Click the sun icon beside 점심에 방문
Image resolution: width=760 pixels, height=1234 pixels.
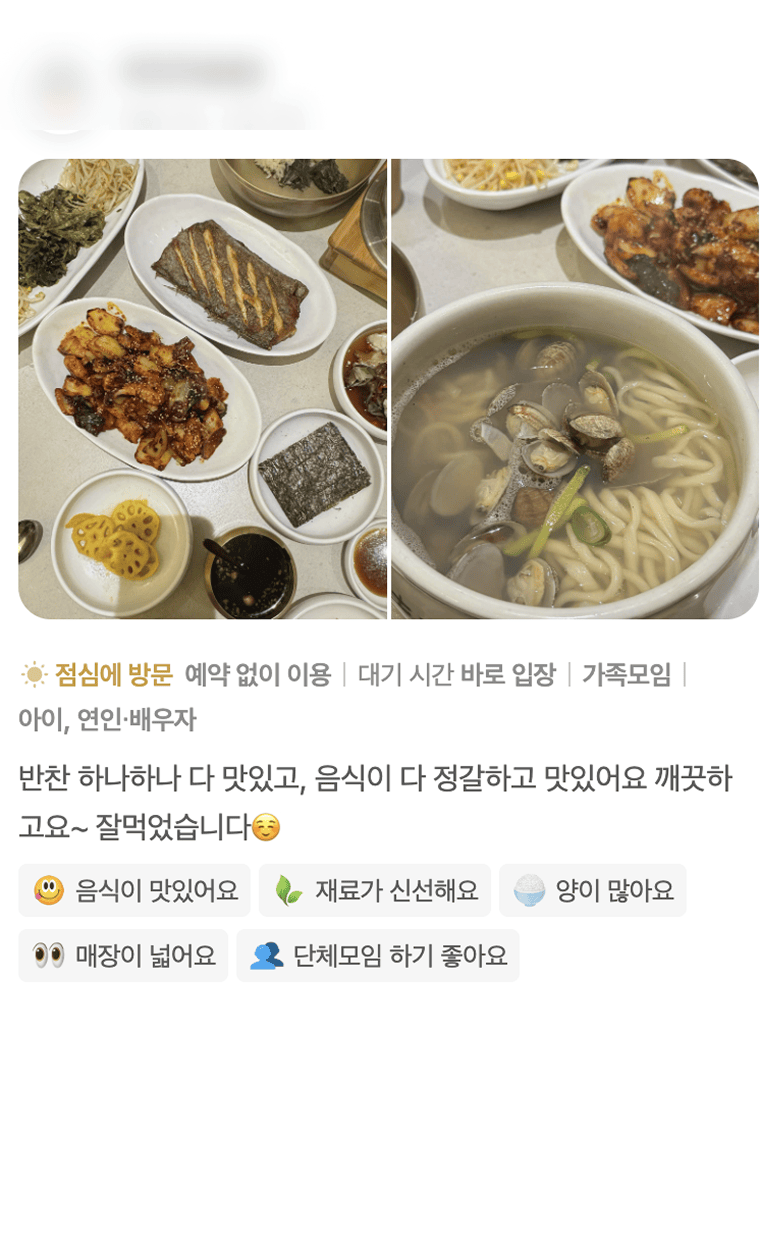(x=33, y=675)
